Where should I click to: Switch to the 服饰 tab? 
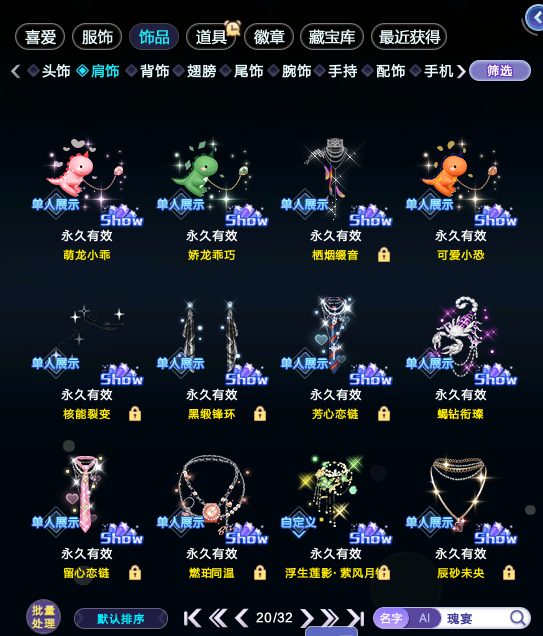(97, 37)
